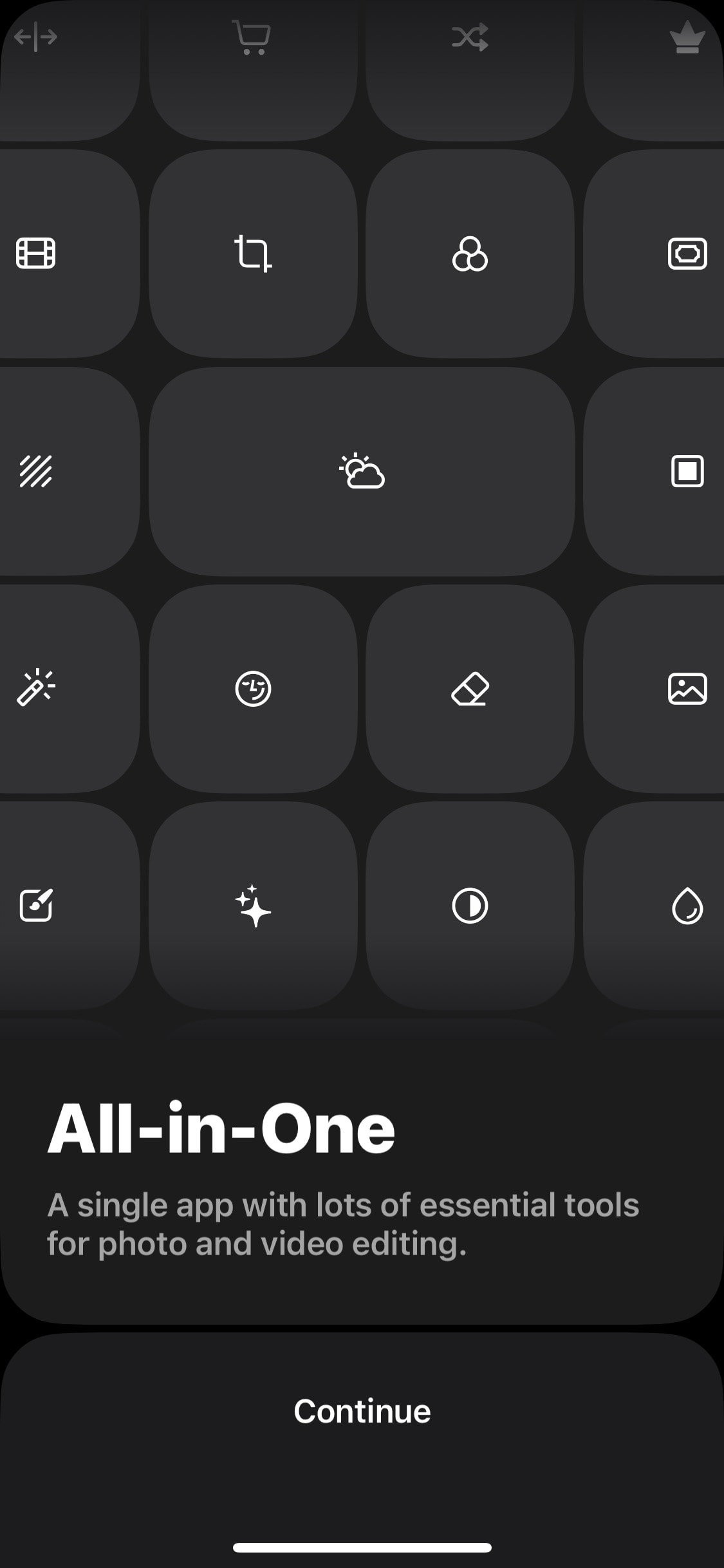Tap the split compare arrows icon
724x1568 pixels.
[x=37, y=37]
